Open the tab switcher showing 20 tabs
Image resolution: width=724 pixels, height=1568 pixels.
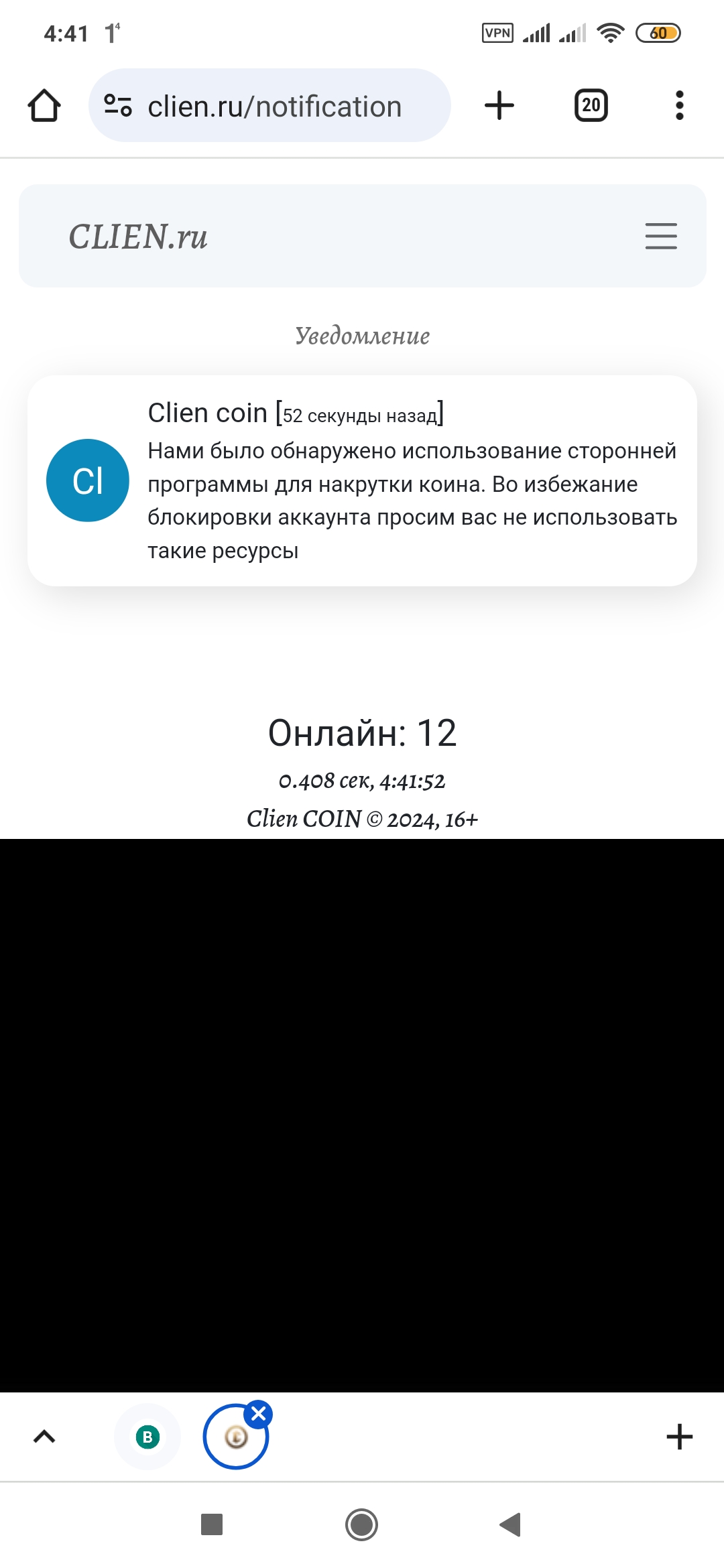coord(591,106)
